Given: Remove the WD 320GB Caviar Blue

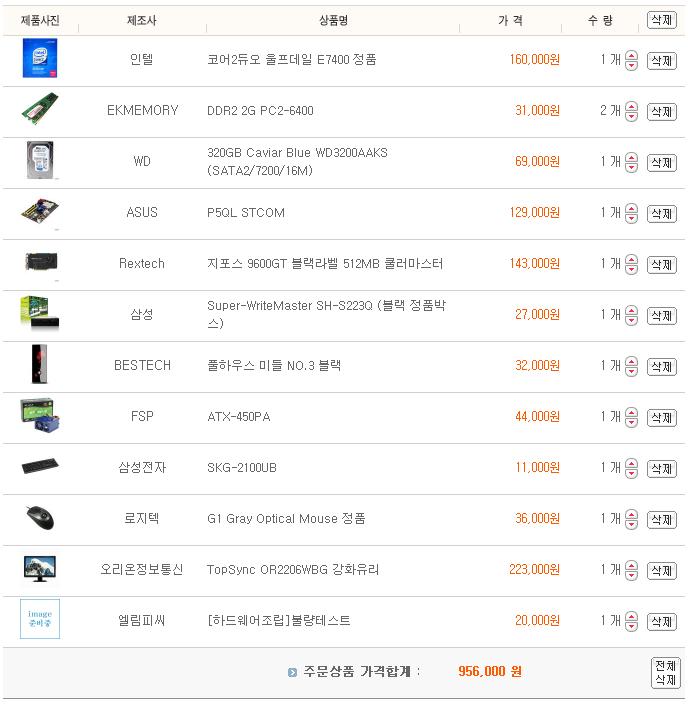Looking at the screenshot, I should coord(661,163).
